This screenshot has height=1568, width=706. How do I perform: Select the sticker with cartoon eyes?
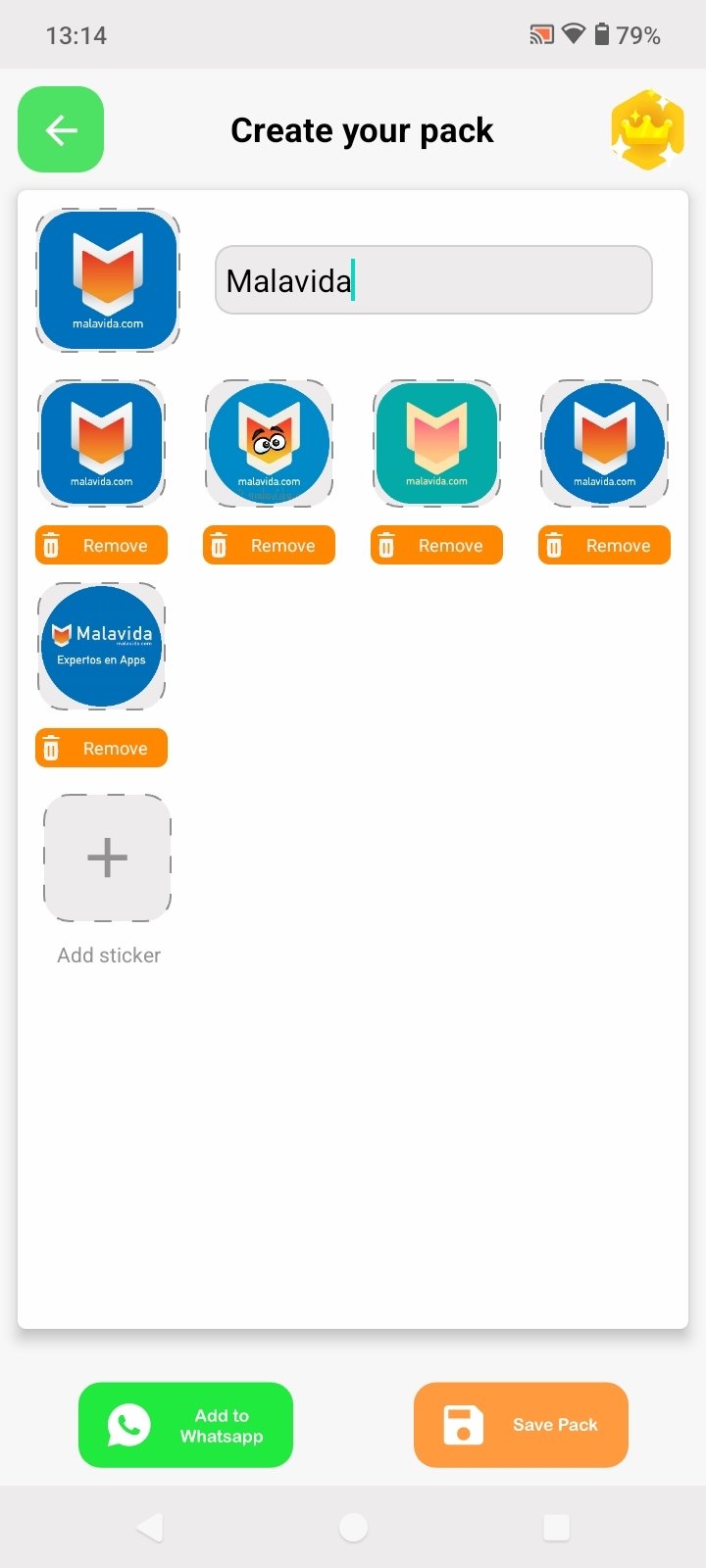(269, 443)
